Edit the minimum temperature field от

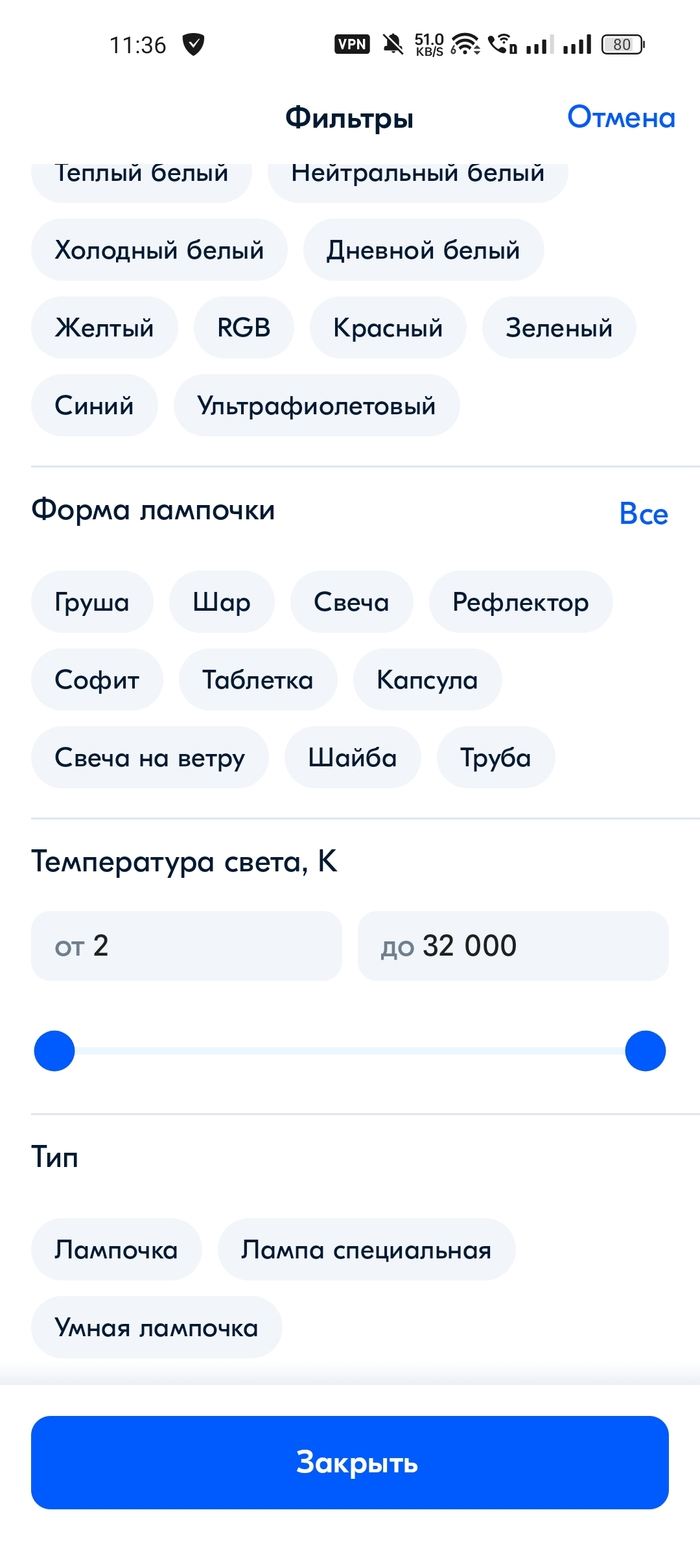[186, 946]
